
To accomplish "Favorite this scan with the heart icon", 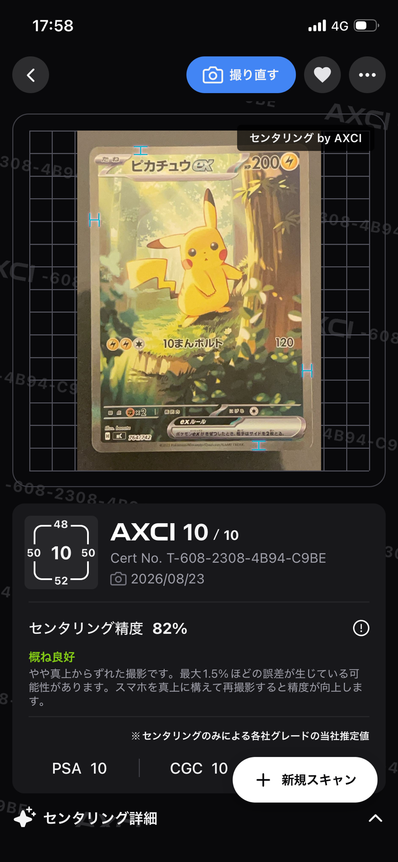I will [x=322, y=75].
